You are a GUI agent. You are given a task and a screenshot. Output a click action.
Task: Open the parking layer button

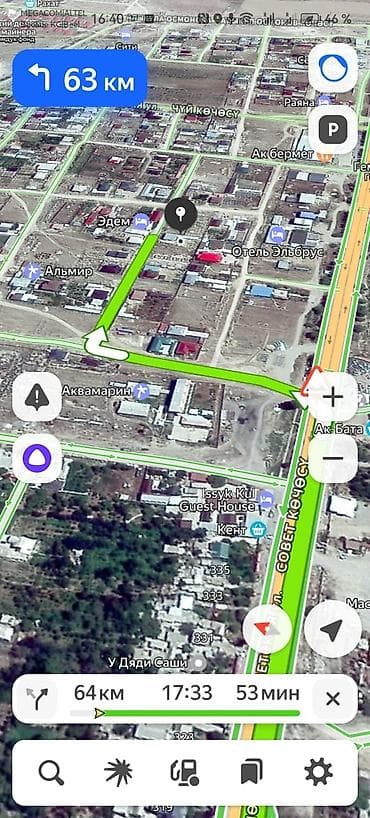click(333, 129)
